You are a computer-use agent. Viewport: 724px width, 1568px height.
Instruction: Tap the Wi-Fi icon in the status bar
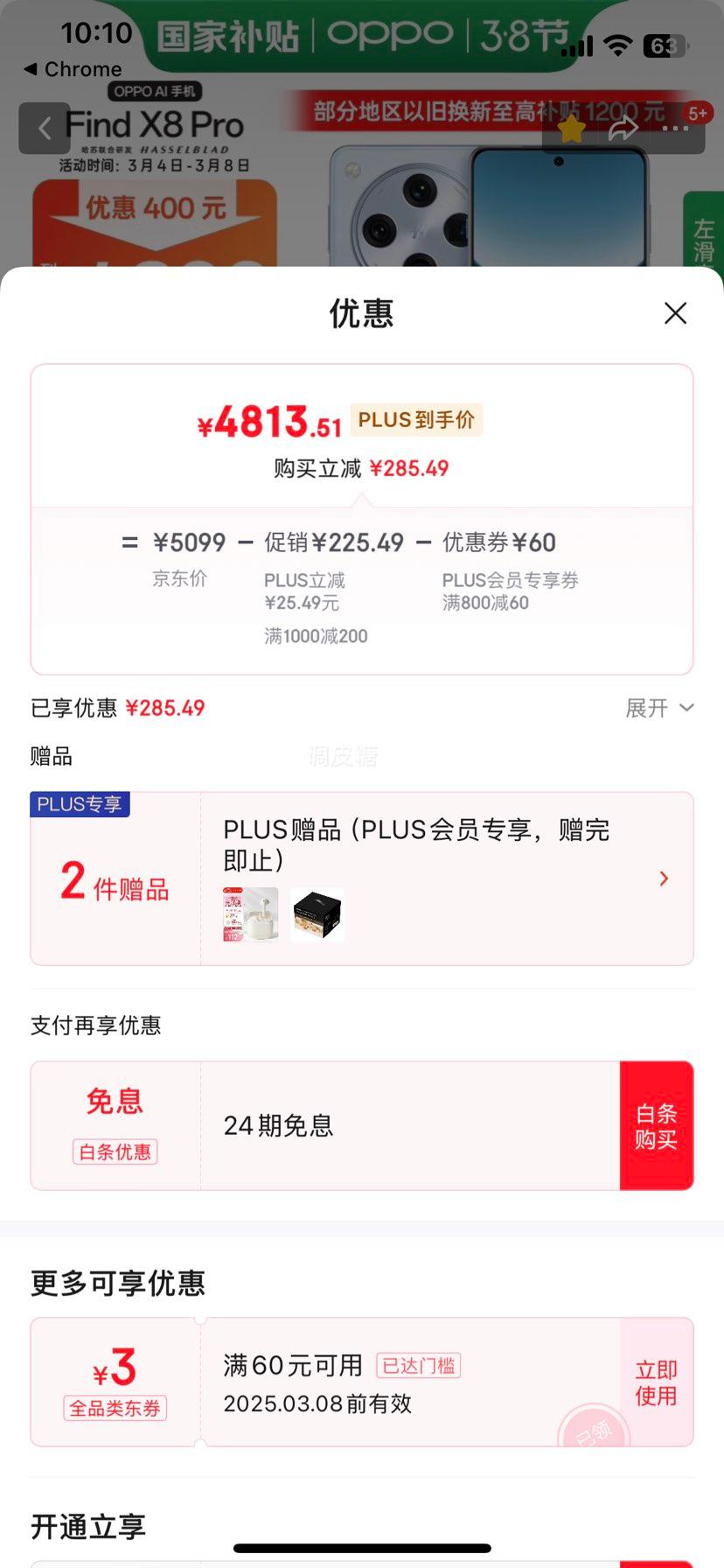[x=618, y=44]
